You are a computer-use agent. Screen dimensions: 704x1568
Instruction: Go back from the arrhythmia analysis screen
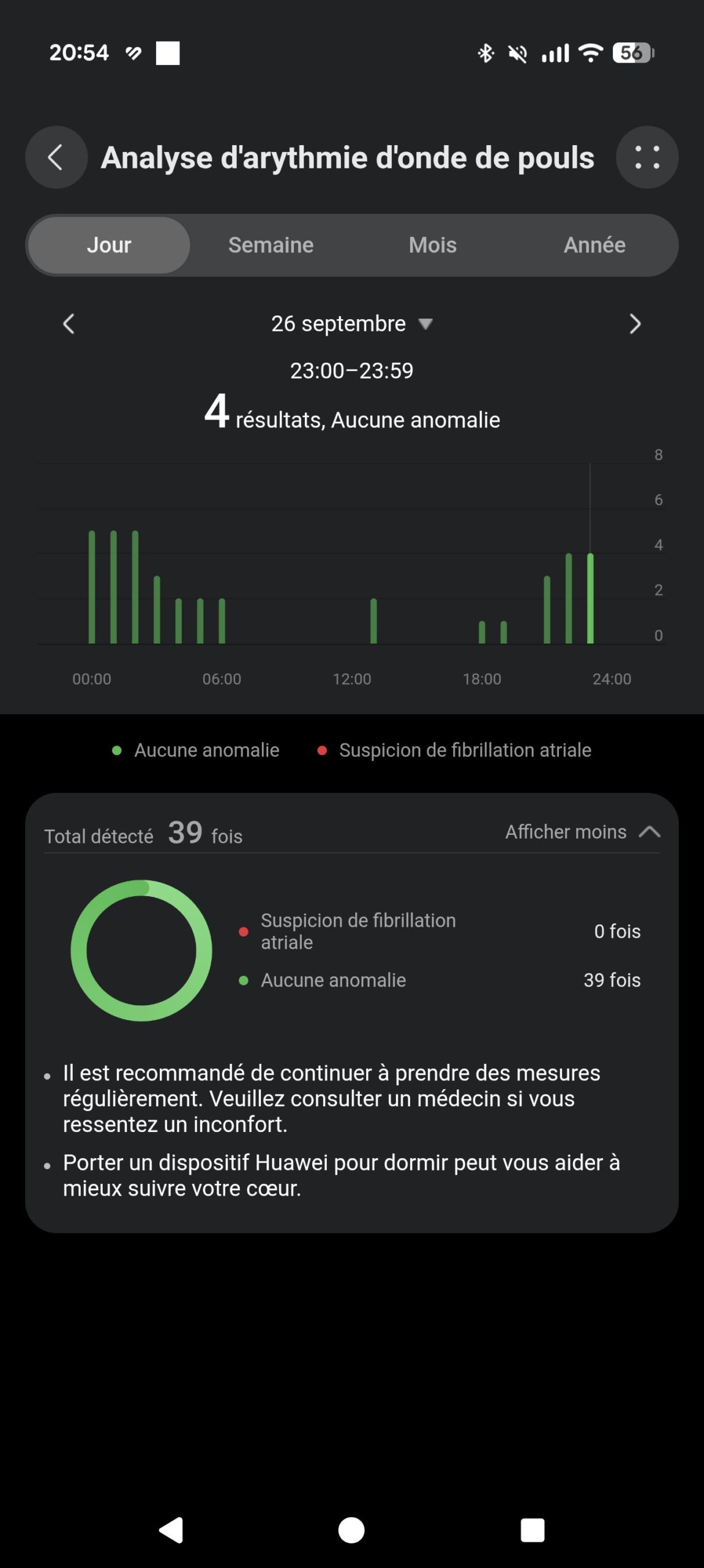pos(56,157)
